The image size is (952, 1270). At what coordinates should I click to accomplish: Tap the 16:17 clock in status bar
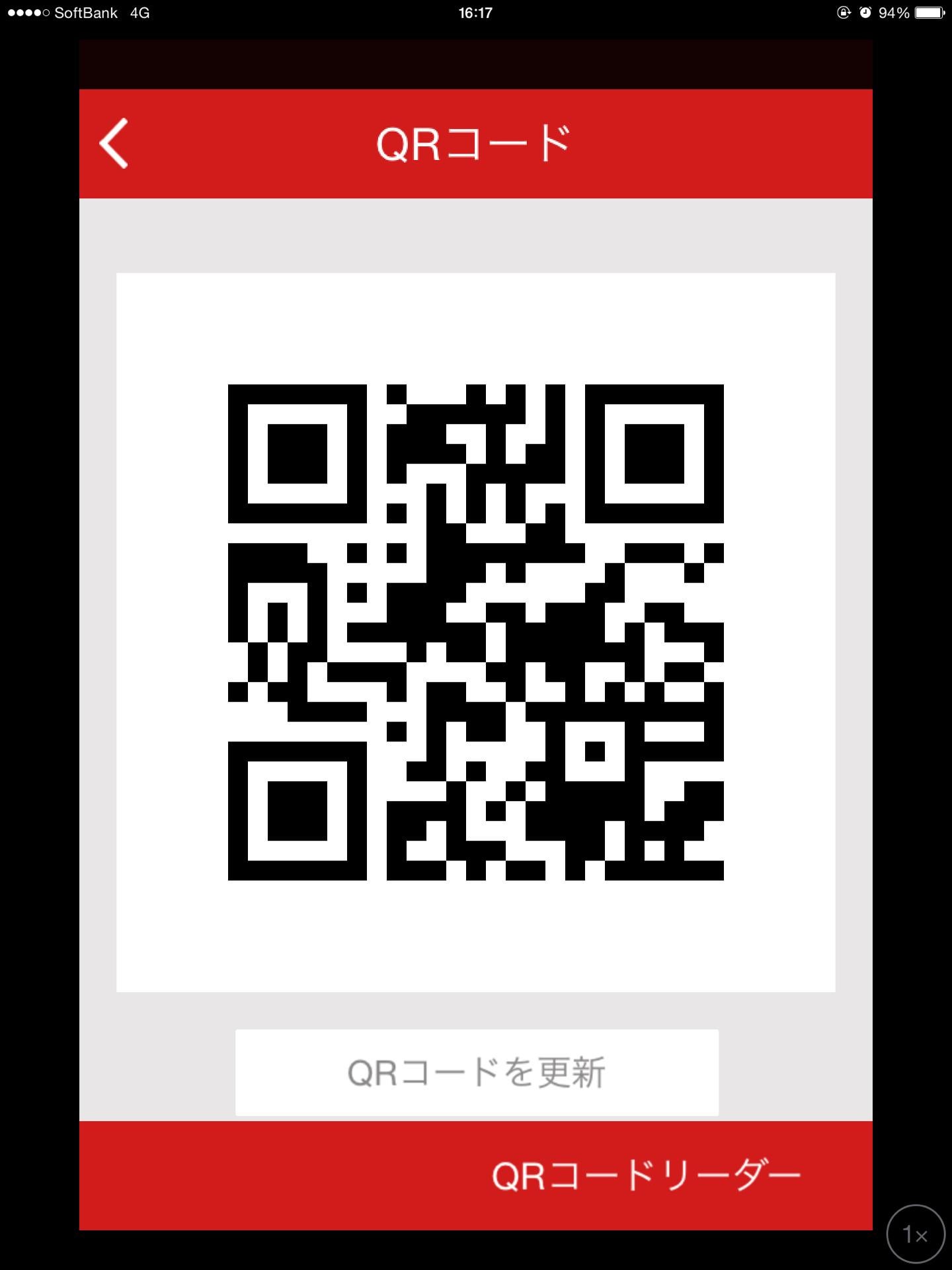click(x=475, y=11)
